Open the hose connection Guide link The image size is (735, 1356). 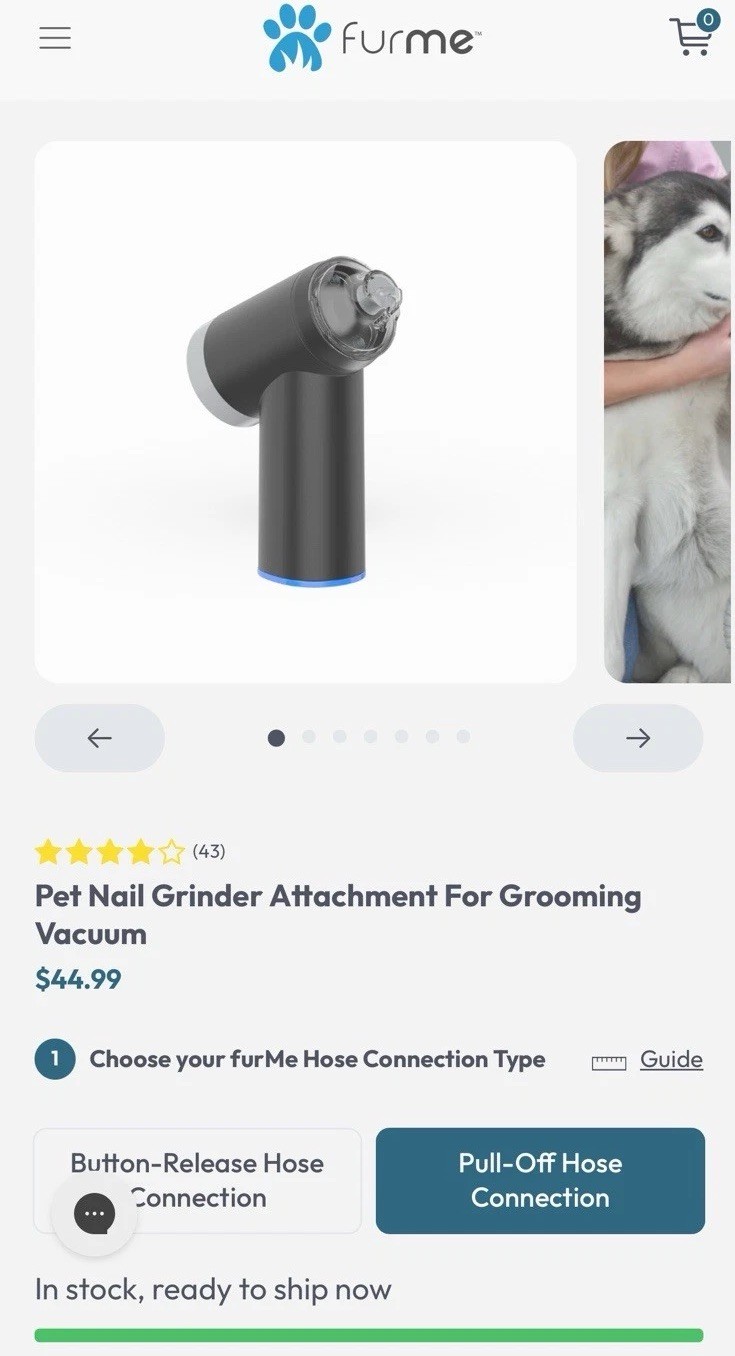pyautogui.click(x=671, y=1059)
